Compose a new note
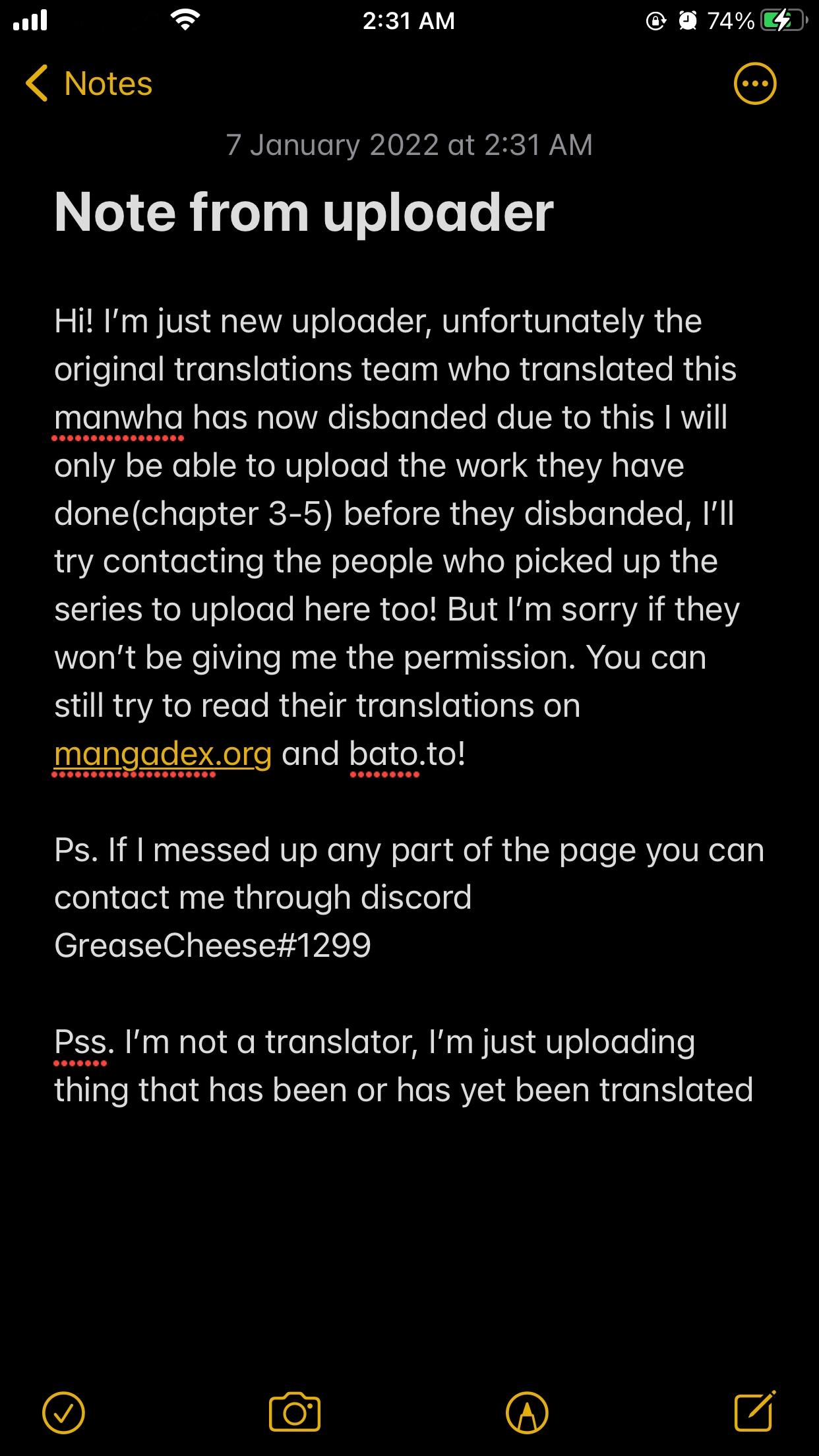 (x=755, y=1411)
